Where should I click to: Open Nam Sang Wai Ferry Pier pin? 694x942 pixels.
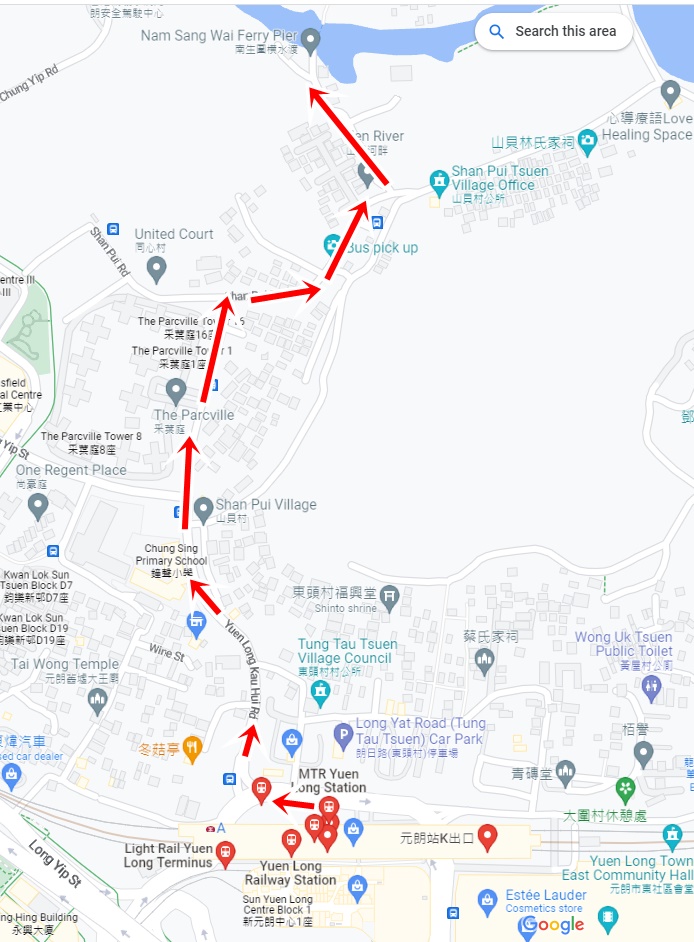pos(311,41)
